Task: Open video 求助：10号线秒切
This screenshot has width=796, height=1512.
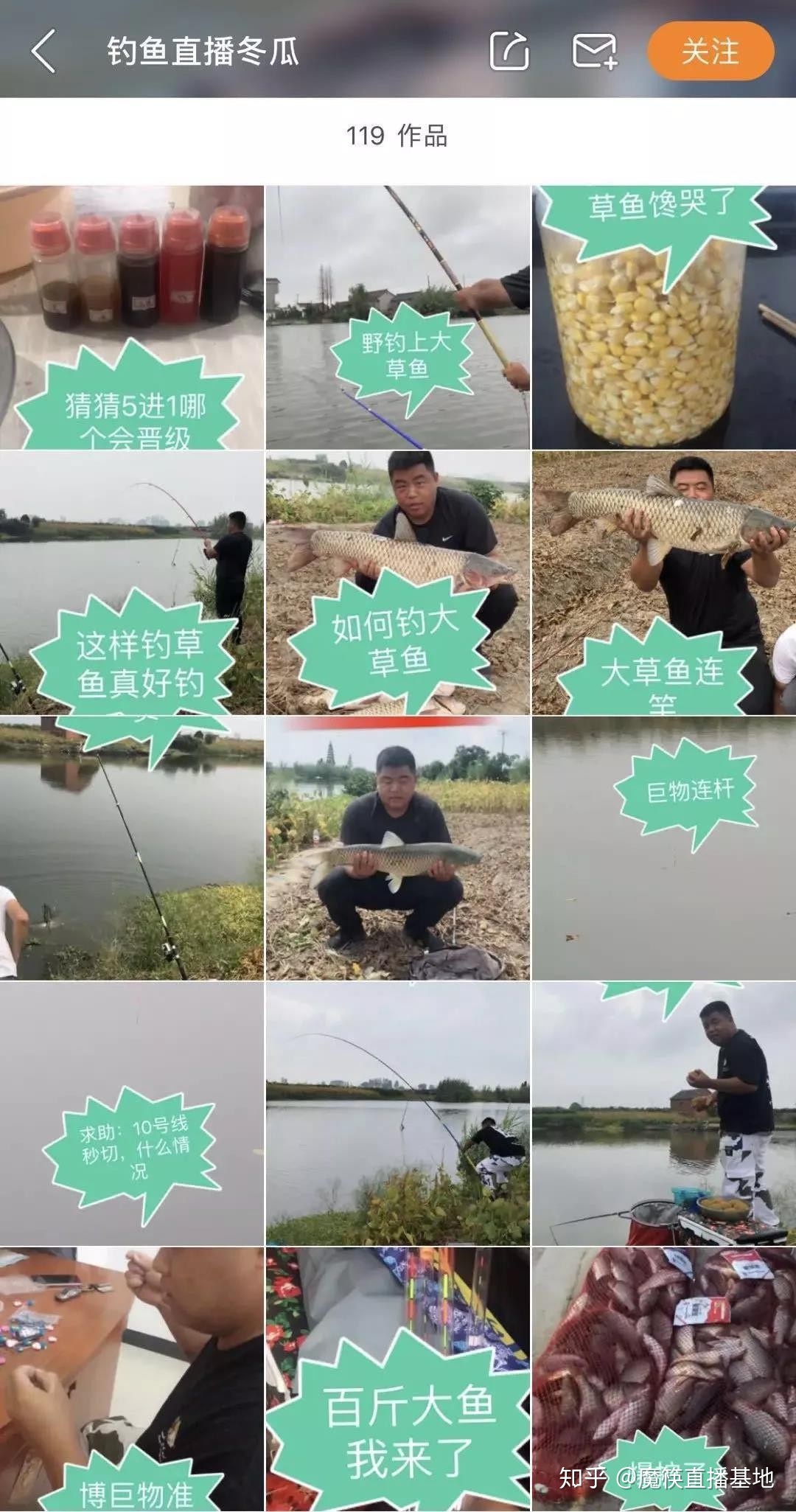Action: 132,1113
